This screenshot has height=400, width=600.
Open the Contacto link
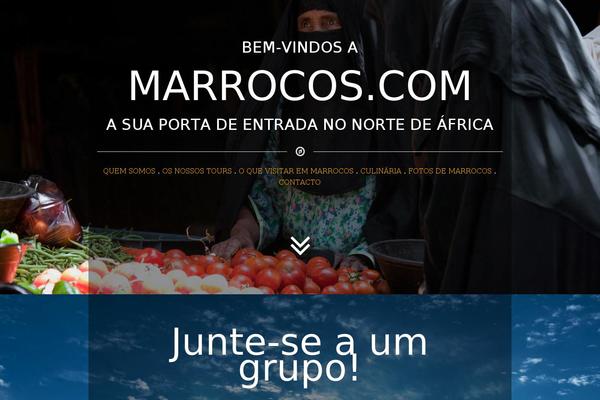coord(299,182)
